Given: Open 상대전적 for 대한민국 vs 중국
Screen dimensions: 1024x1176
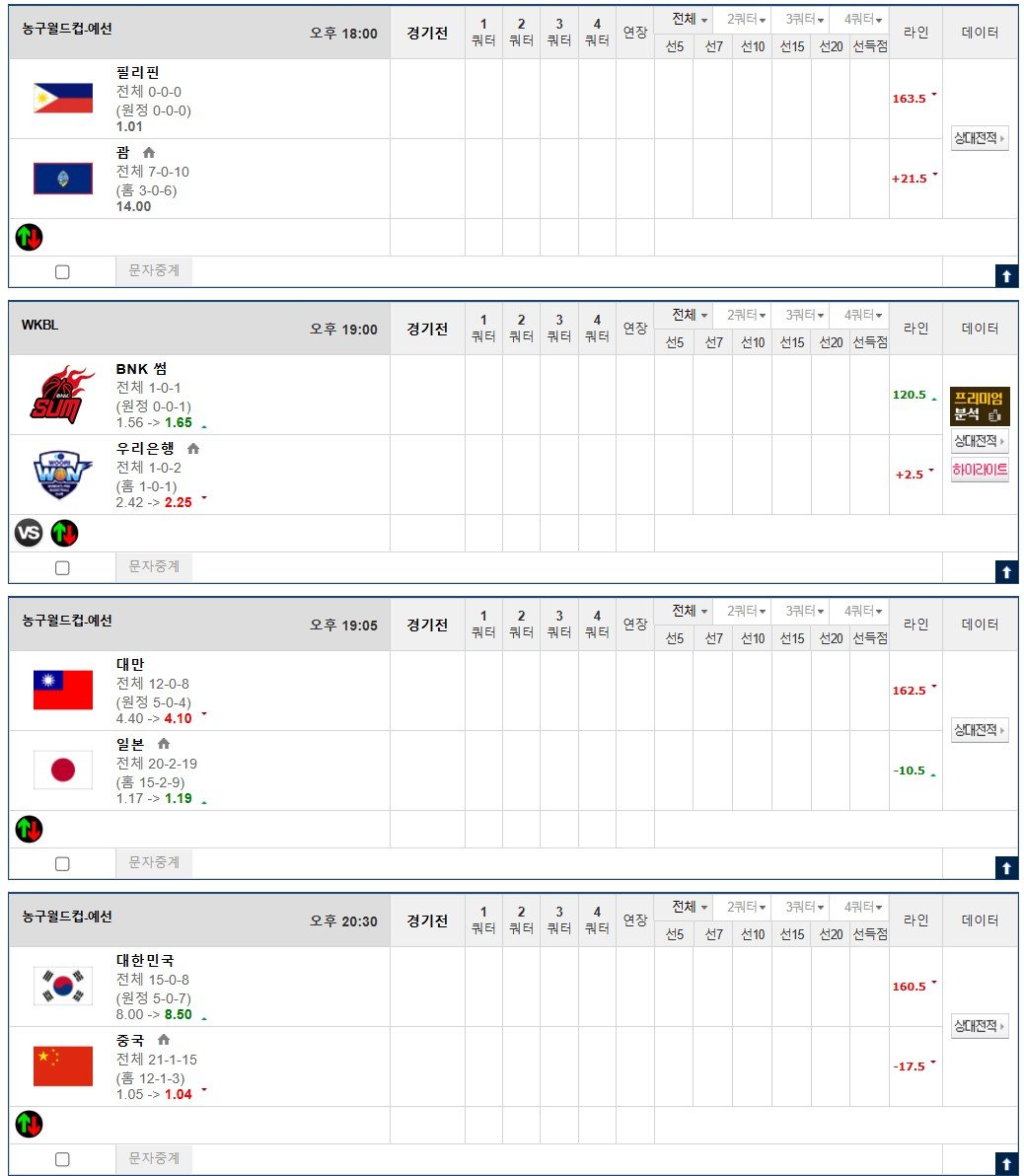Looking at the screenshot, I should [x=979, y=1026].
